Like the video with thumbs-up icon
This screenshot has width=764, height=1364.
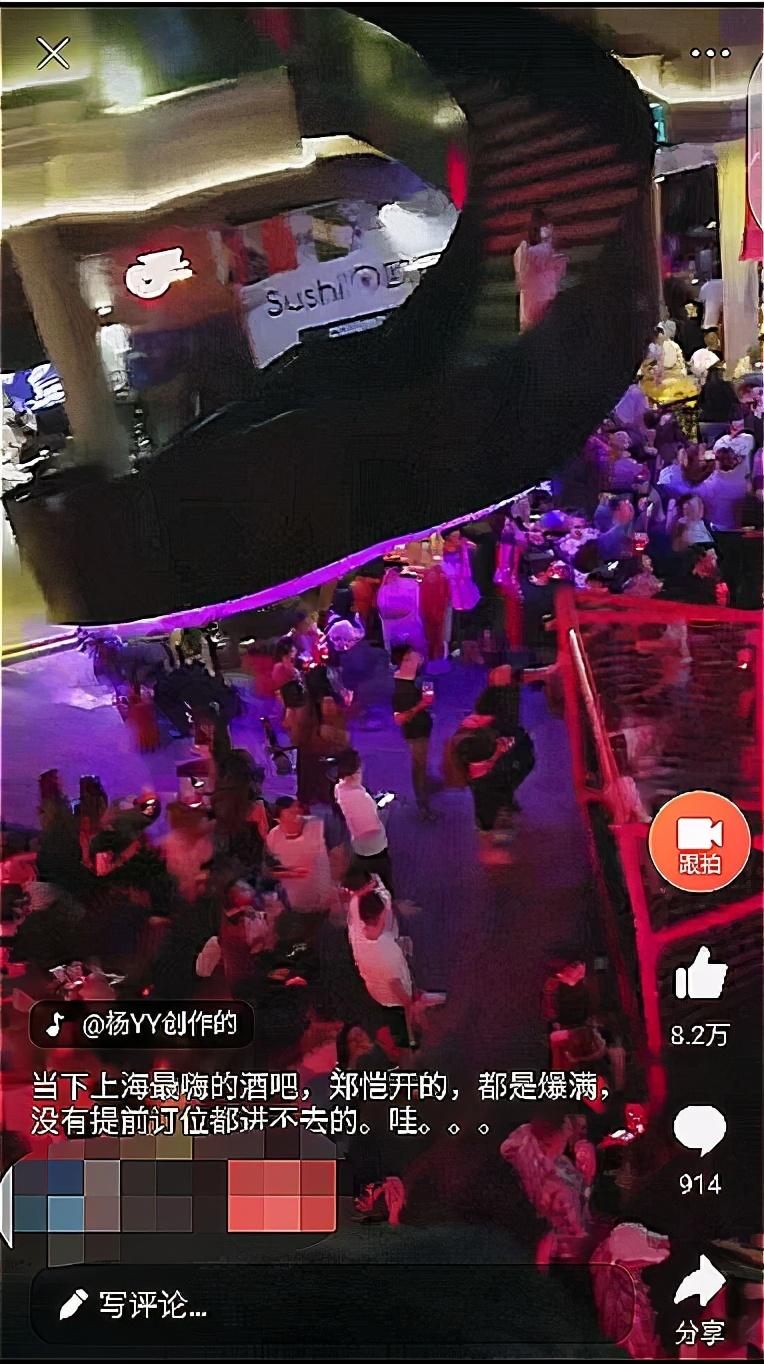coord(700,973)
